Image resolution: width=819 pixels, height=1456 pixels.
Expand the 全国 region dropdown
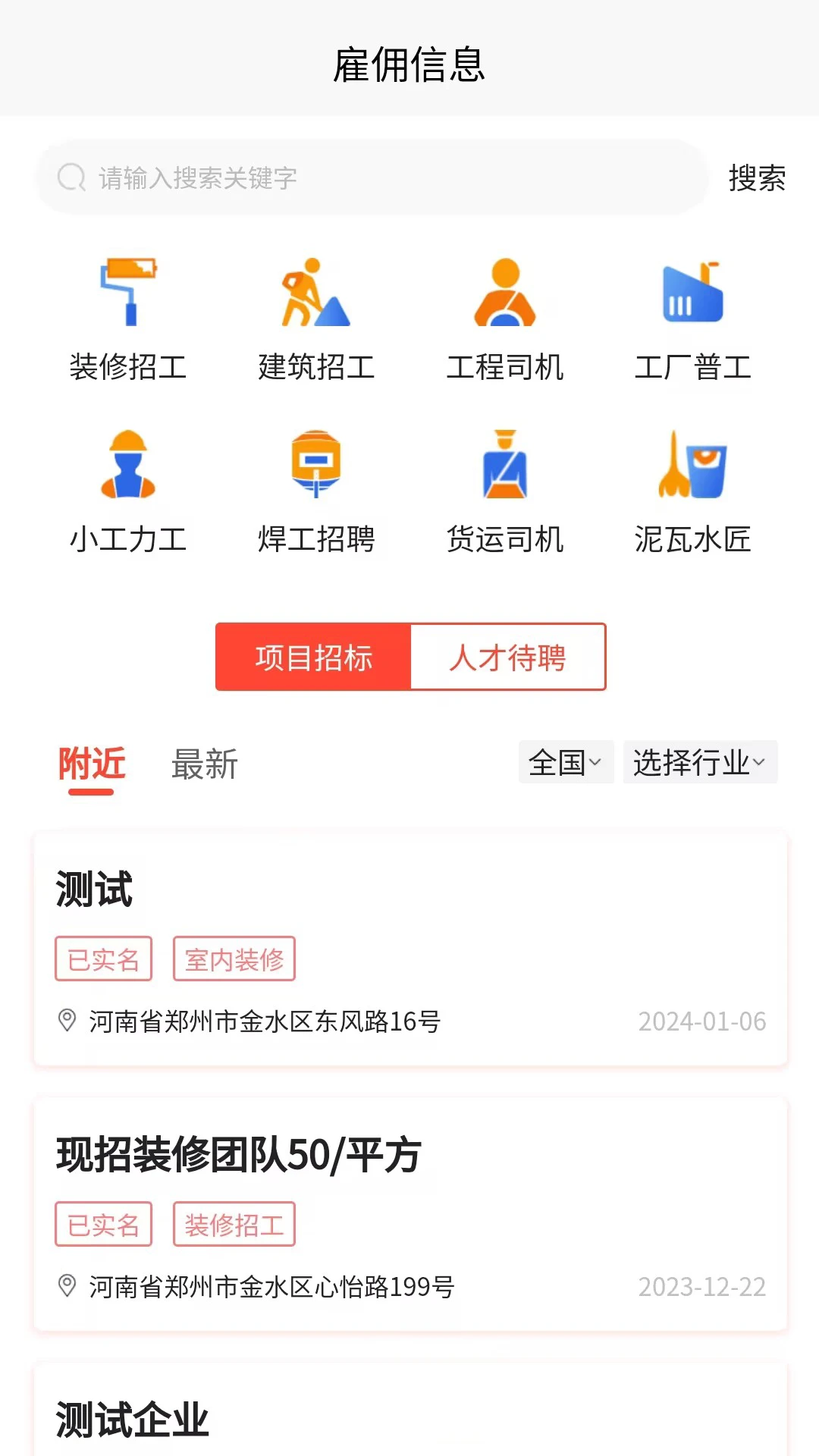[x=565, y=763]
